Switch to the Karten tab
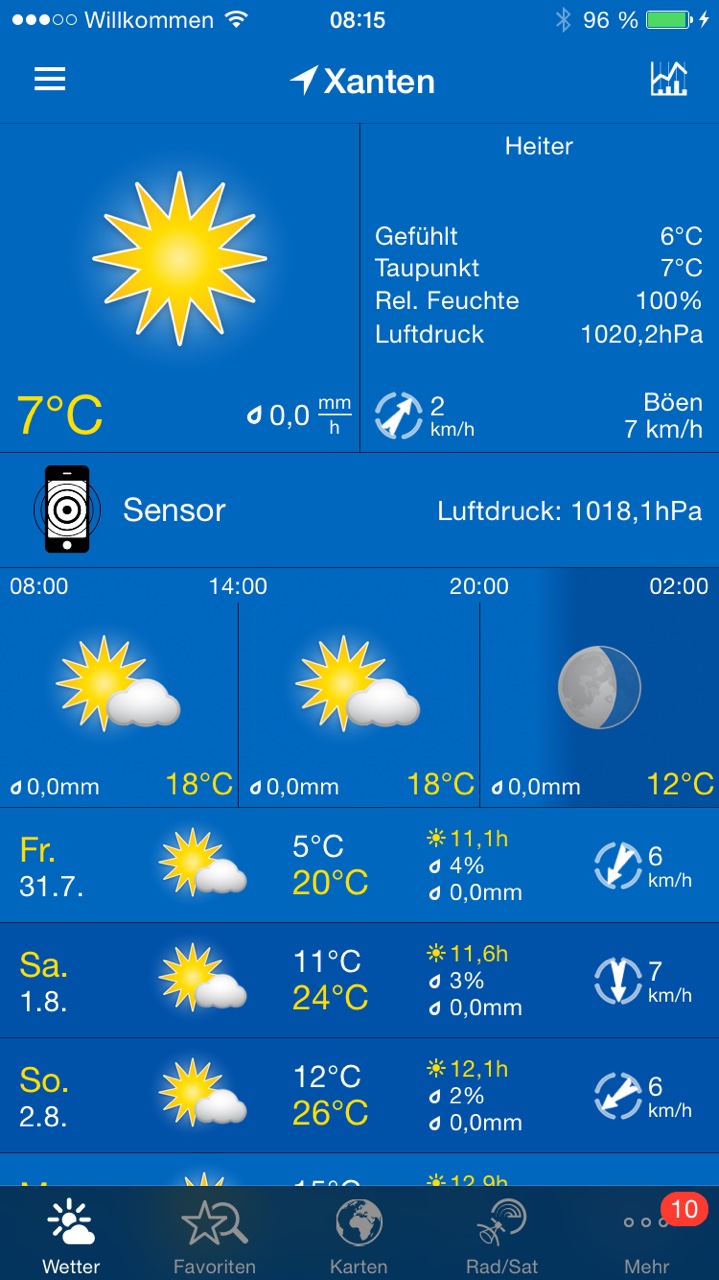The height and width of the screenshot is (1280, 719). 359,1235
